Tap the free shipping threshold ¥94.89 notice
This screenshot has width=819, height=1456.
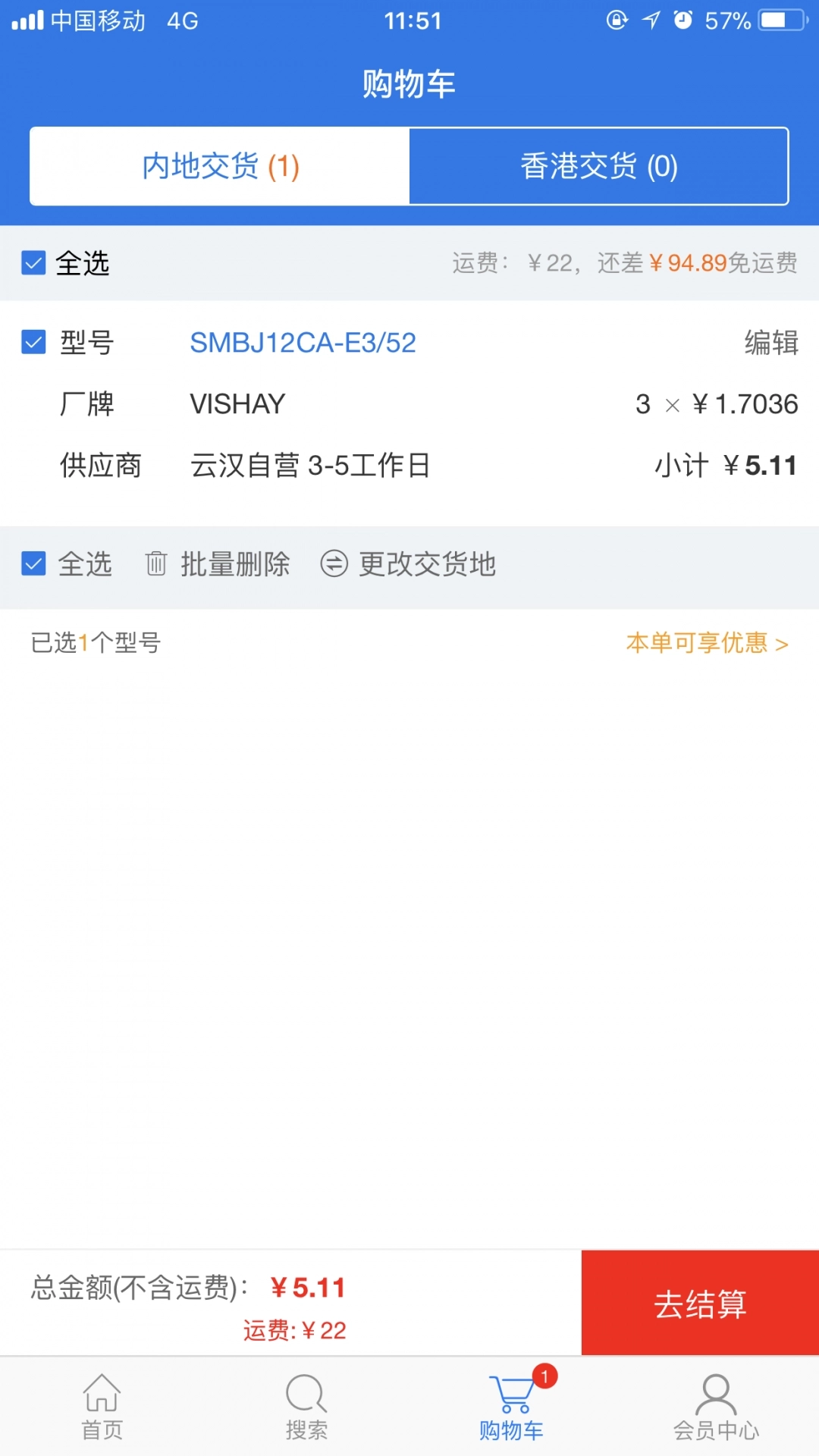pos(698,262)
